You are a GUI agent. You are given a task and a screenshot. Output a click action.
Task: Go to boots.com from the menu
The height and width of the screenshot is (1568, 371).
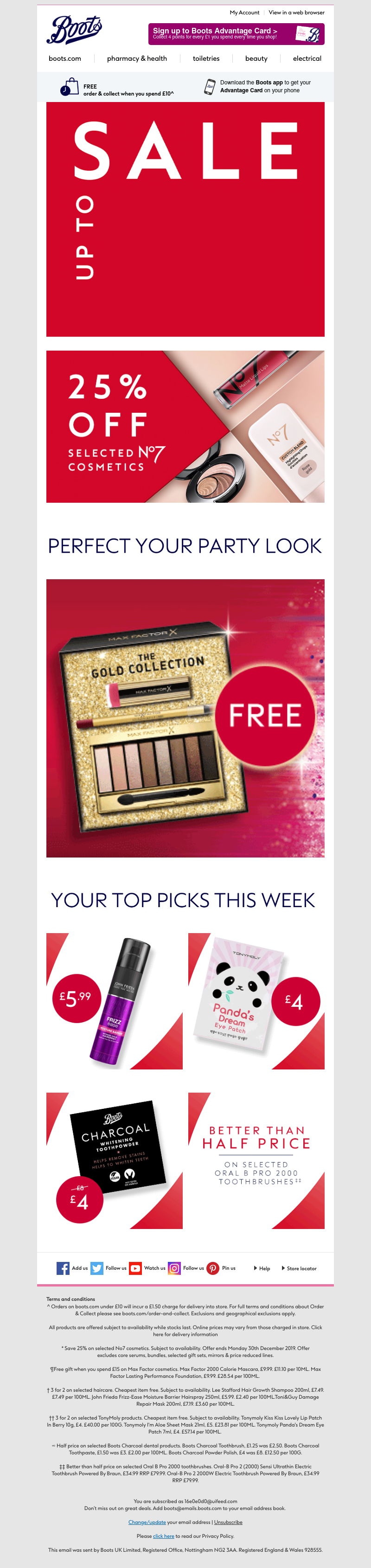tap(64, 58)
